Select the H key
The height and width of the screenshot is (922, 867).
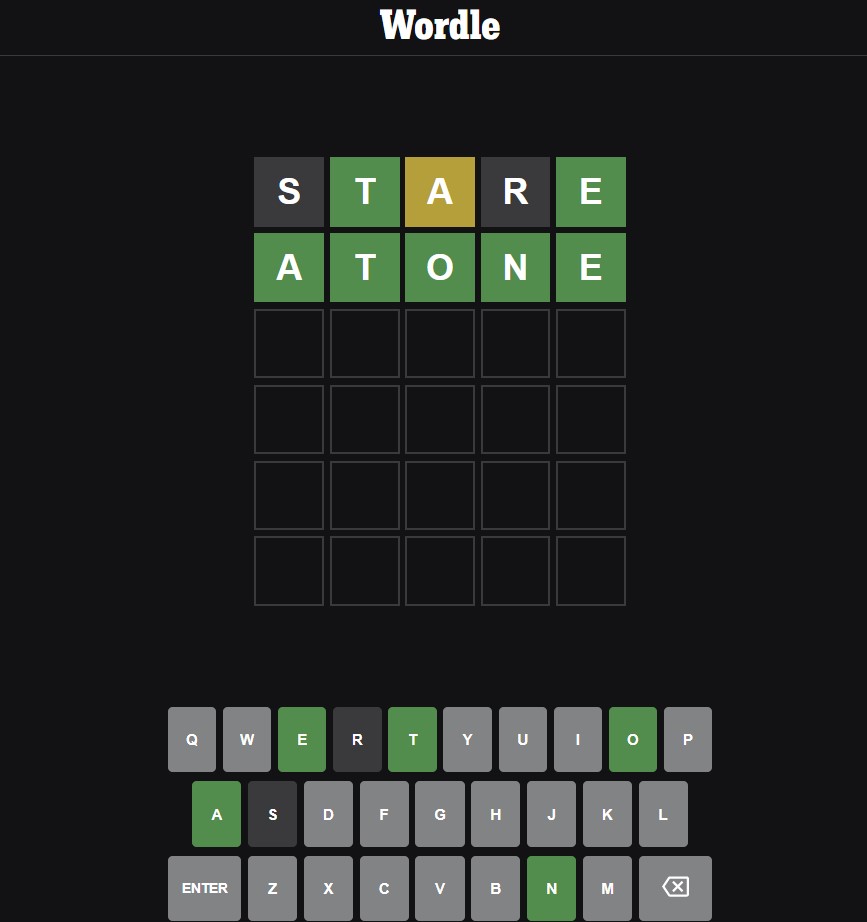[495, 814]
